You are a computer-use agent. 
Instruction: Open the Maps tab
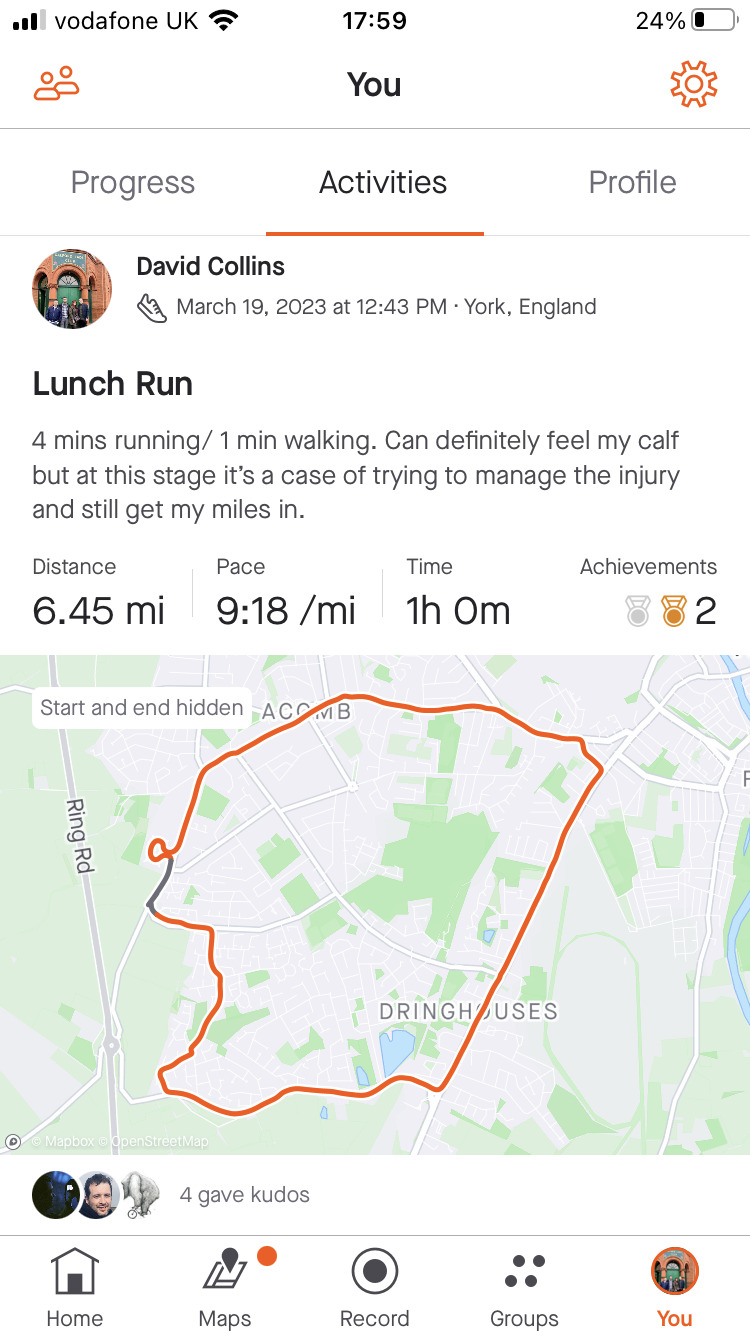tap(225, 1288)
